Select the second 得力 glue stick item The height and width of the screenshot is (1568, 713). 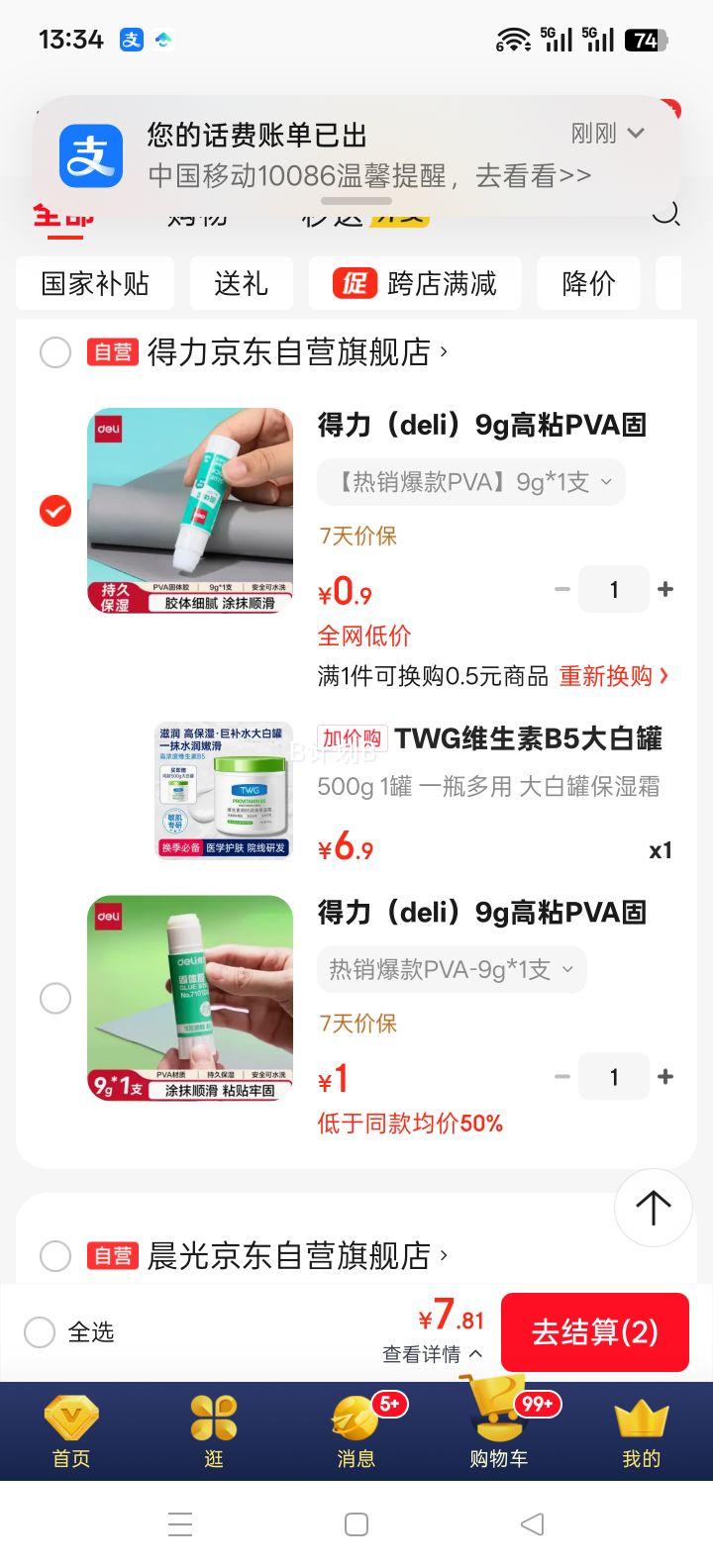[x=55, y=999]
